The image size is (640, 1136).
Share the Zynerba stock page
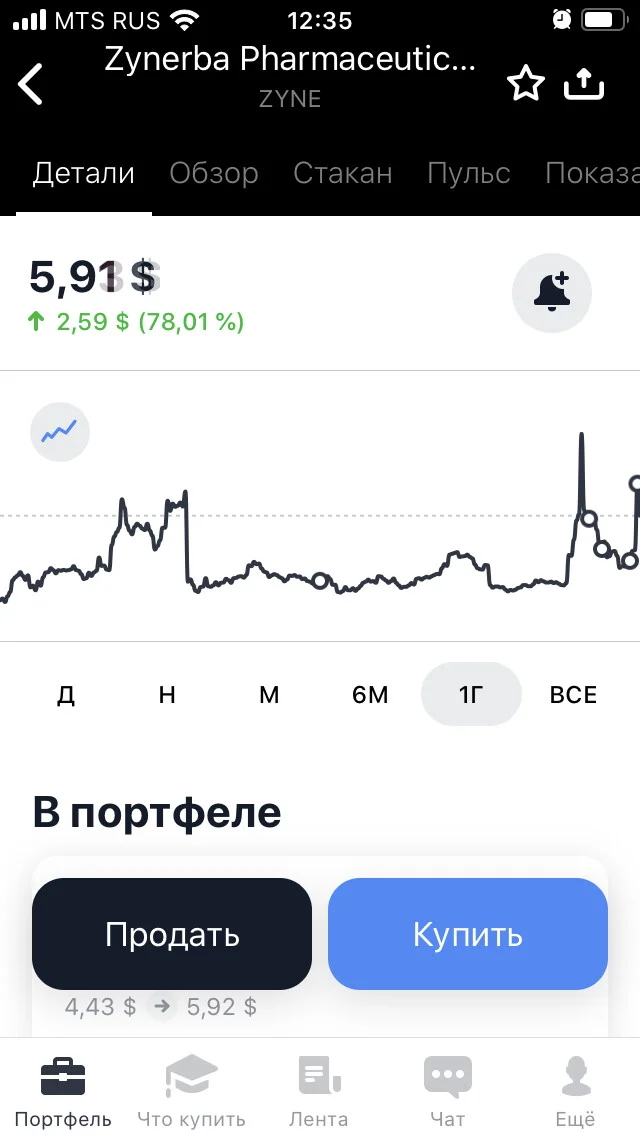pos(584,84)
